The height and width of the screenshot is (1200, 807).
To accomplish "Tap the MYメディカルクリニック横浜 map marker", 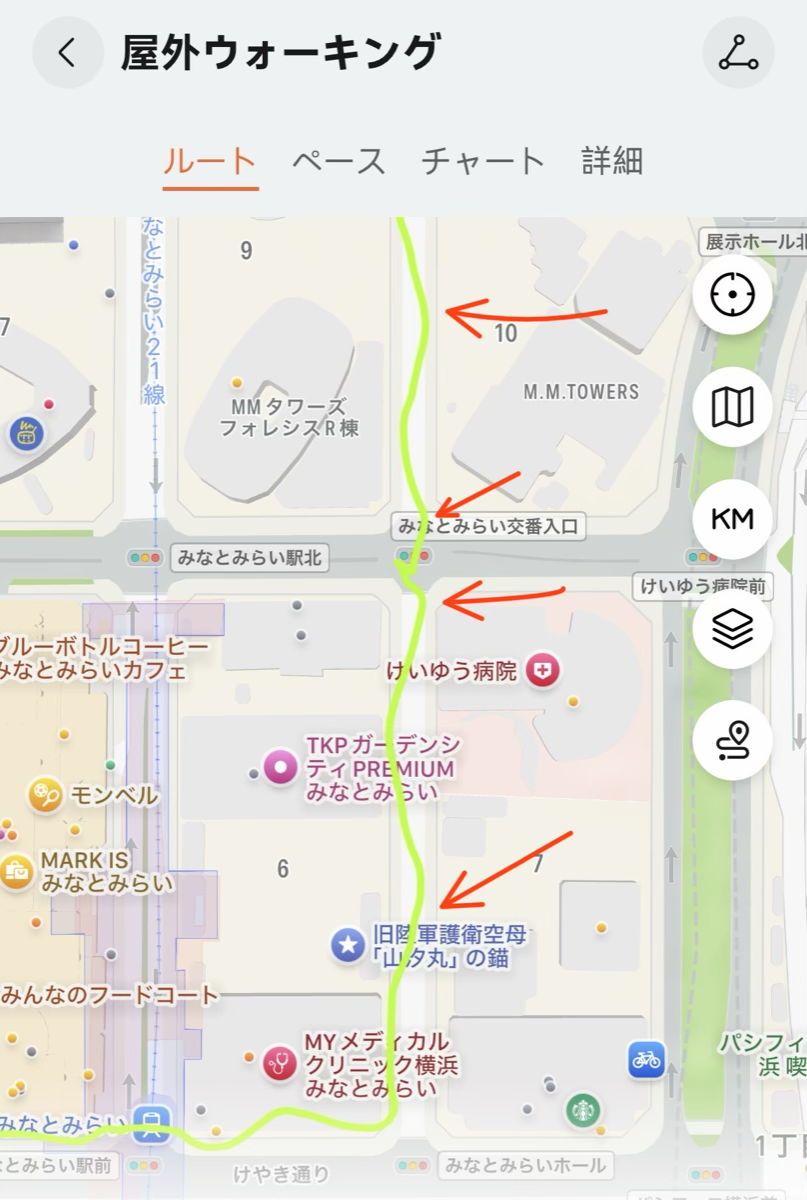I will coord(280,1064).
